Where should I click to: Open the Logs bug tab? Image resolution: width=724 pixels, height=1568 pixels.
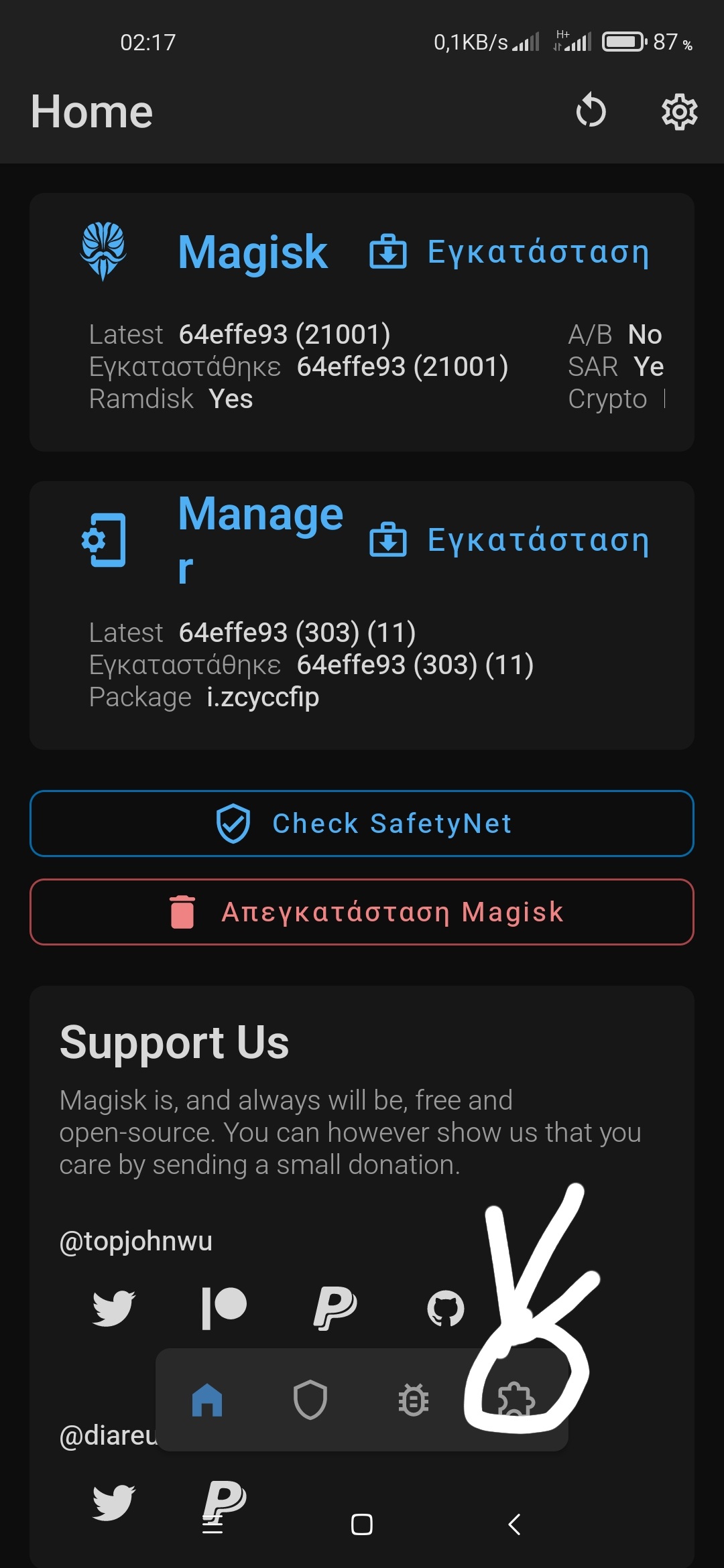[x=414, y=1400]
